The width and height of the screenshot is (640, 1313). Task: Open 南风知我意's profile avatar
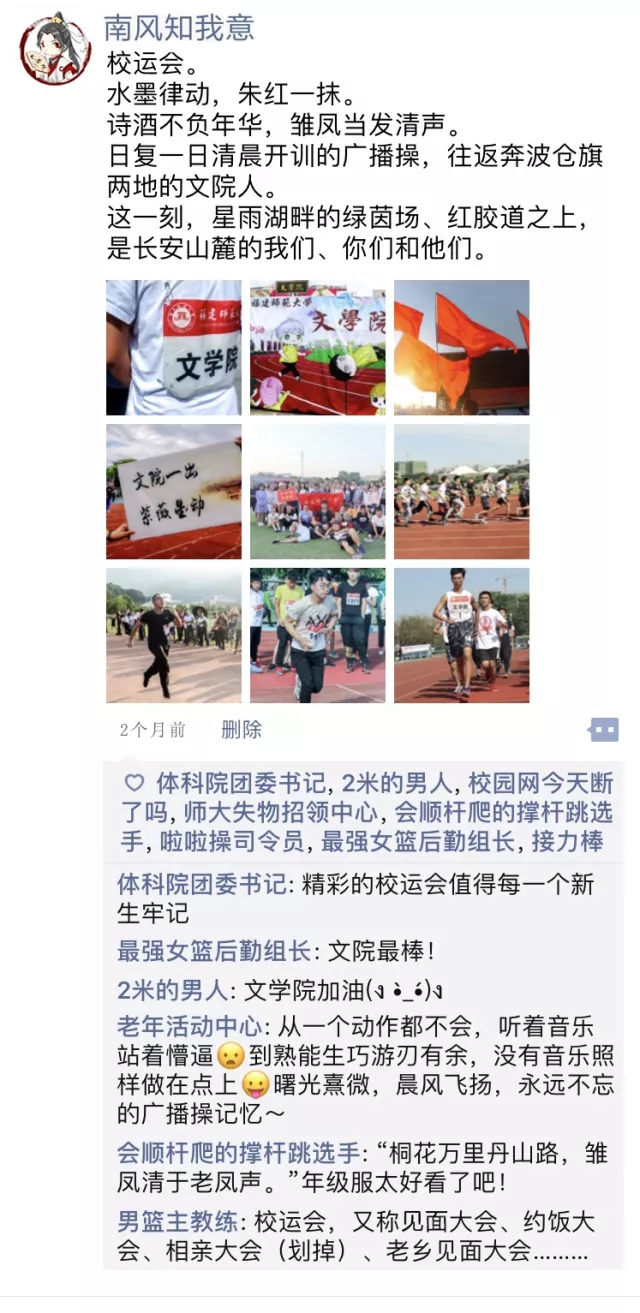tap(55, 50)
